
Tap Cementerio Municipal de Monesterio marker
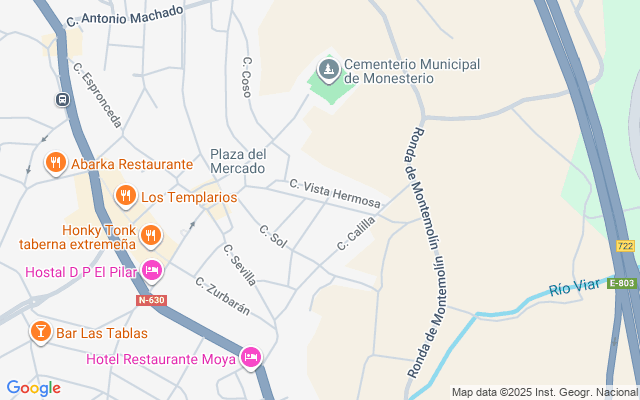(327, 69)
